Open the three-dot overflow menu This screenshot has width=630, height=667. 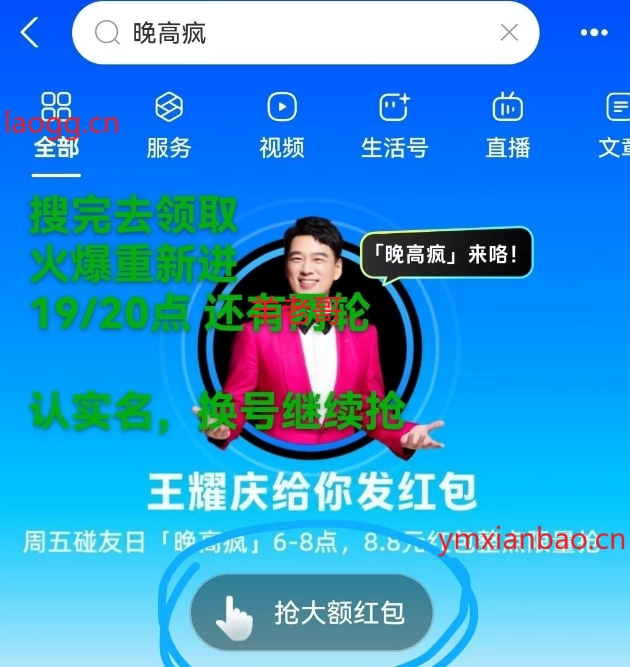pyautogui.click(x=594, y=33)
